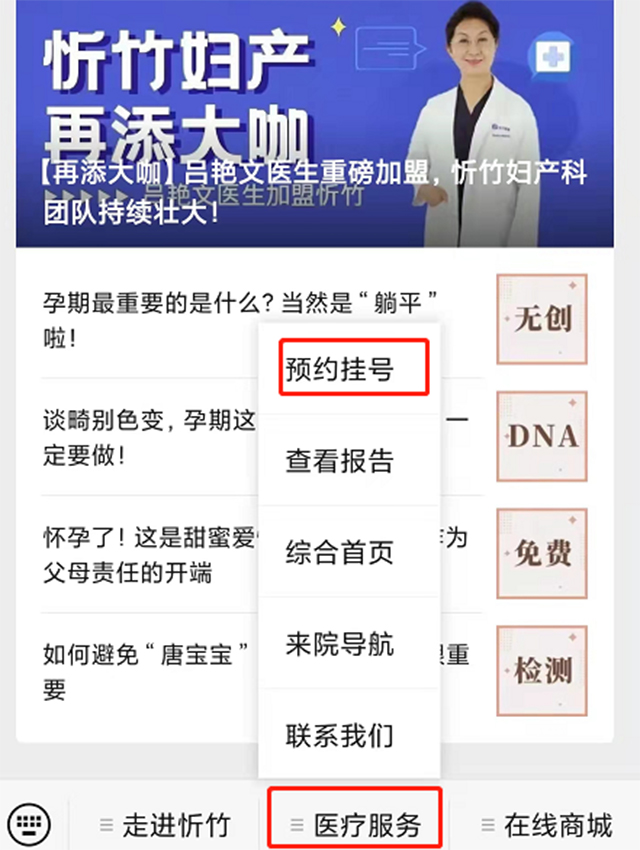Open the 走进忻竹 bottom menu
The height and width of the screenshot is (850, 640).
tap(165, 825)
